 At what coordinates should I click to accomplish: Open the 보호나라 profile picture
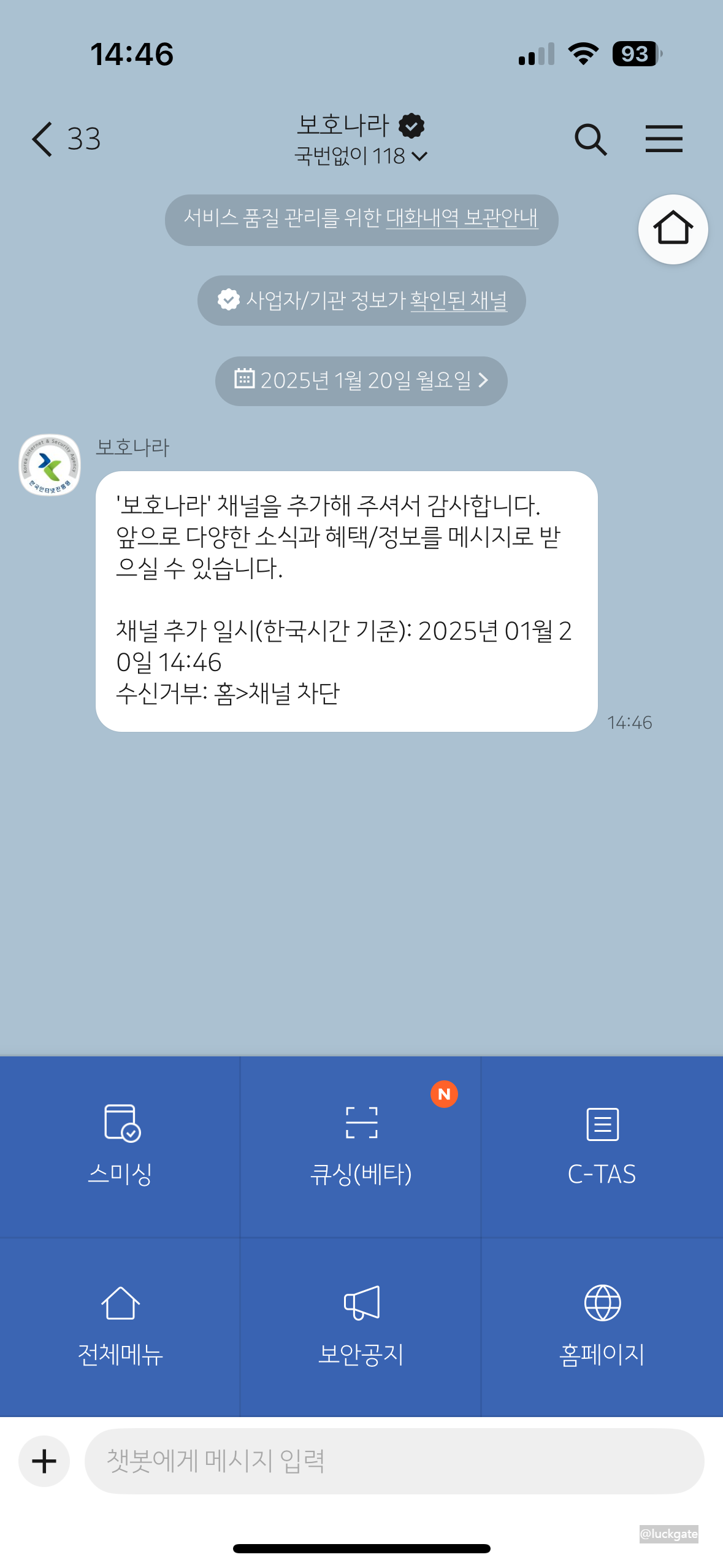(x=50, y=465)
